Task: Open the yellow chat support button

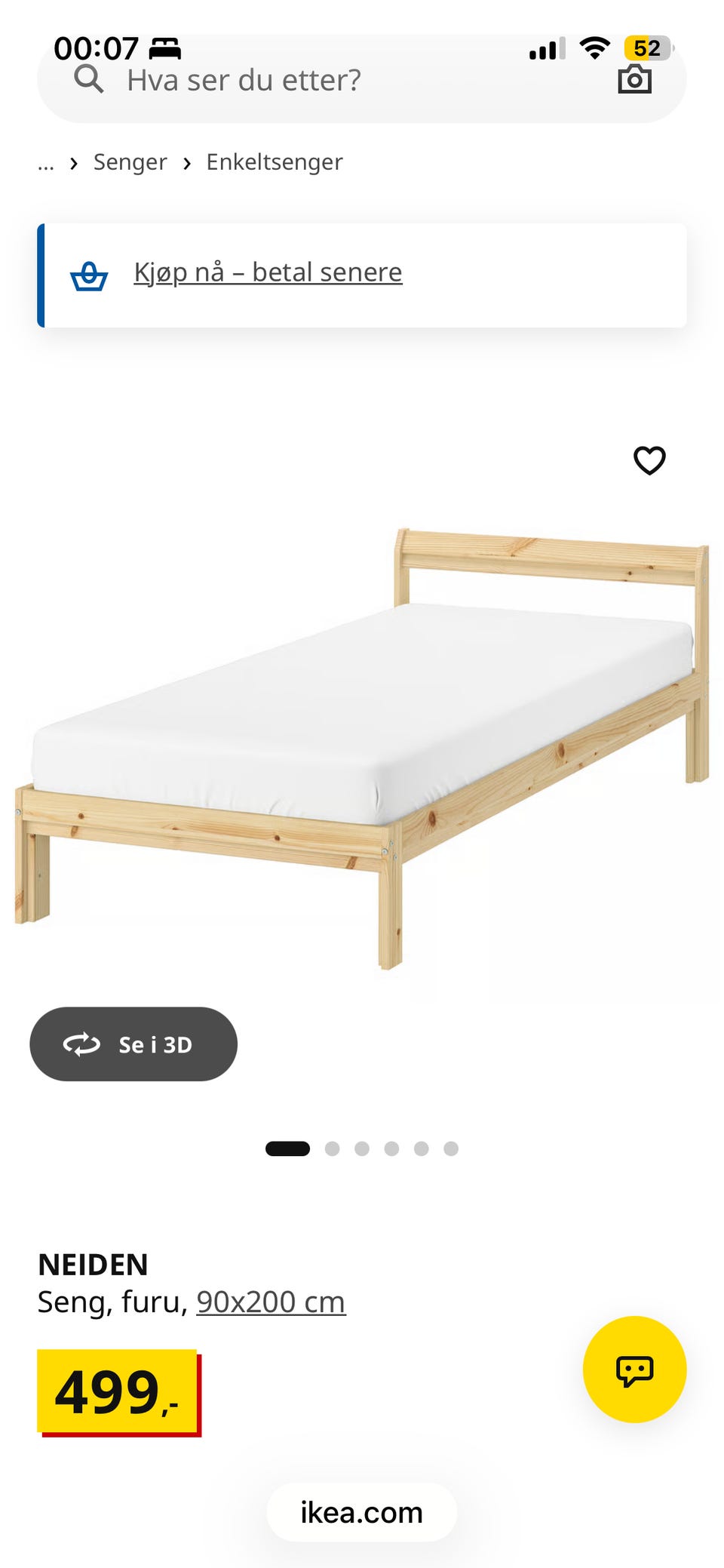Action: point(634,1370)
